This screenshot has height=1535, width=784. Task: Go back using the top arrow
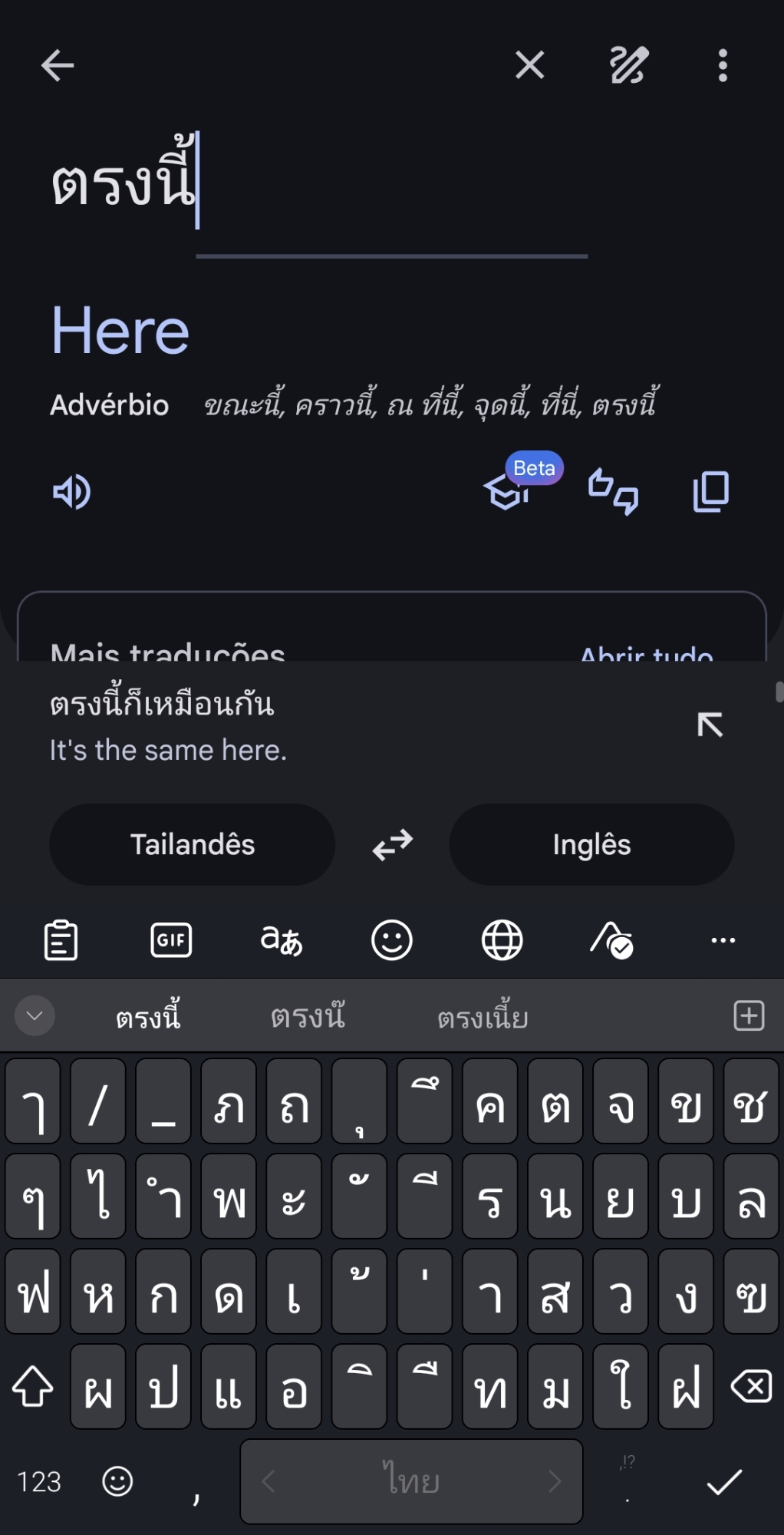(x=58, y=65)
